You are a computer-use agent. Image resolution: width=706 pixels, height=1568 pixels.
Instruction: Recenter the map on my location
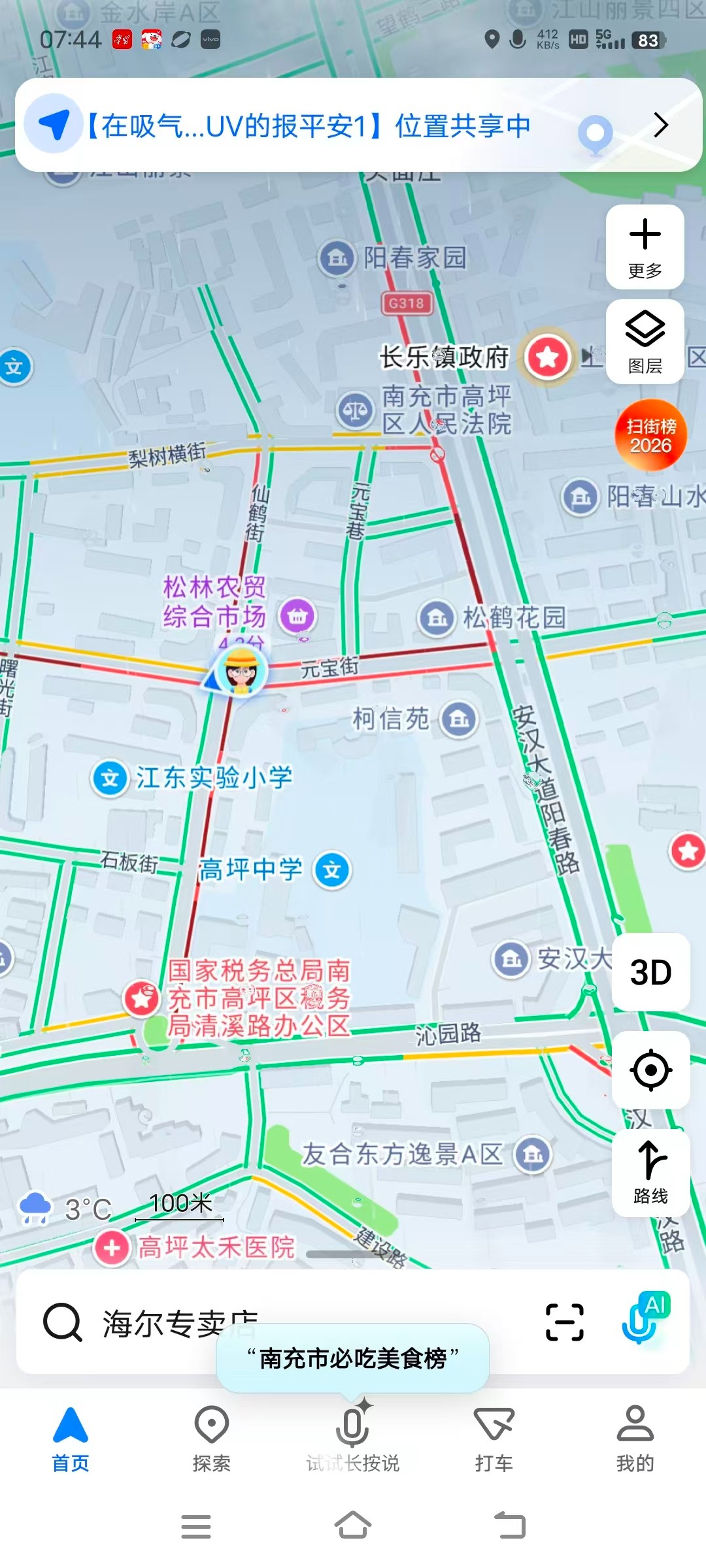[x=650, y=1070]
